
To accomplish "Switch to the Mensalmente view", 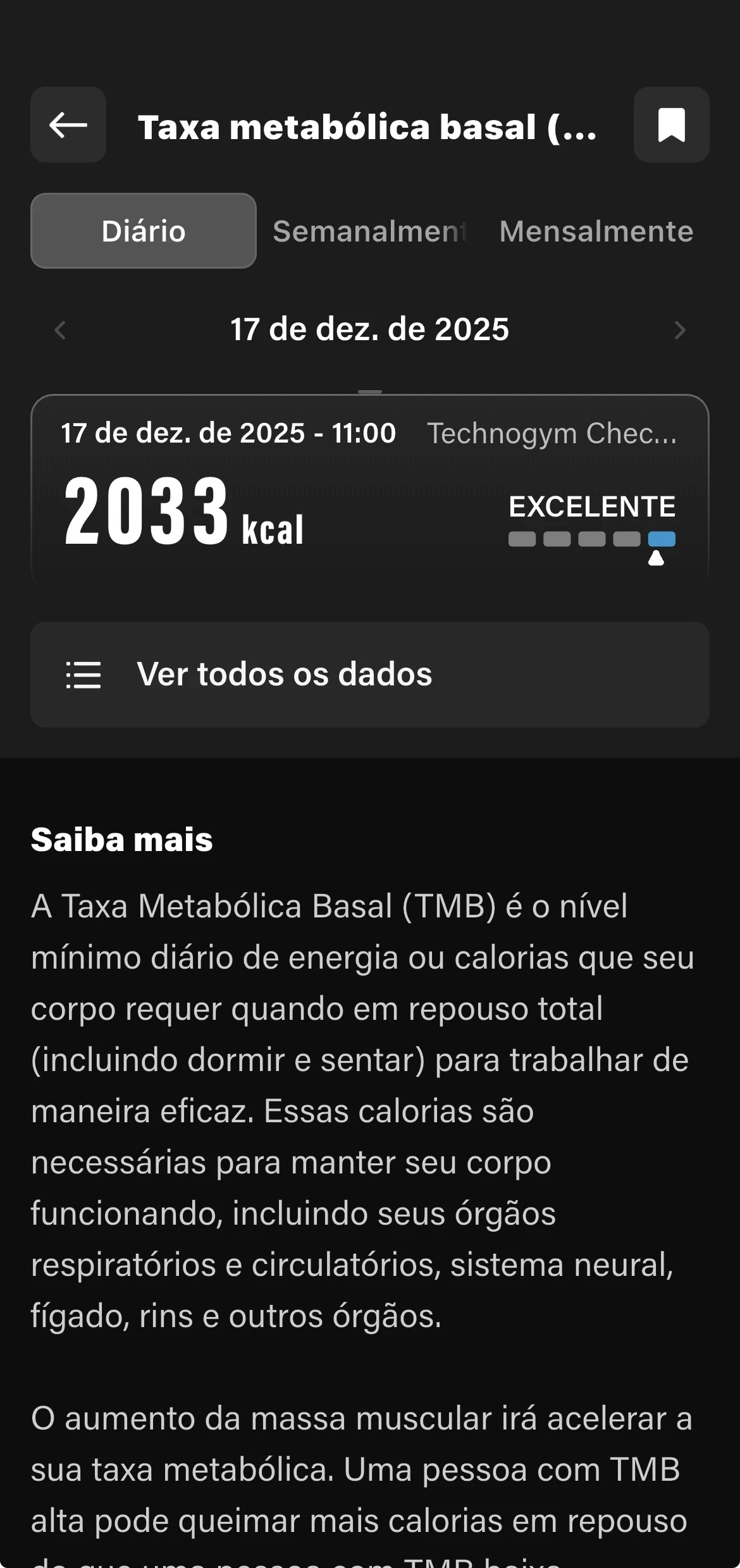I will [x=596, y=231].
